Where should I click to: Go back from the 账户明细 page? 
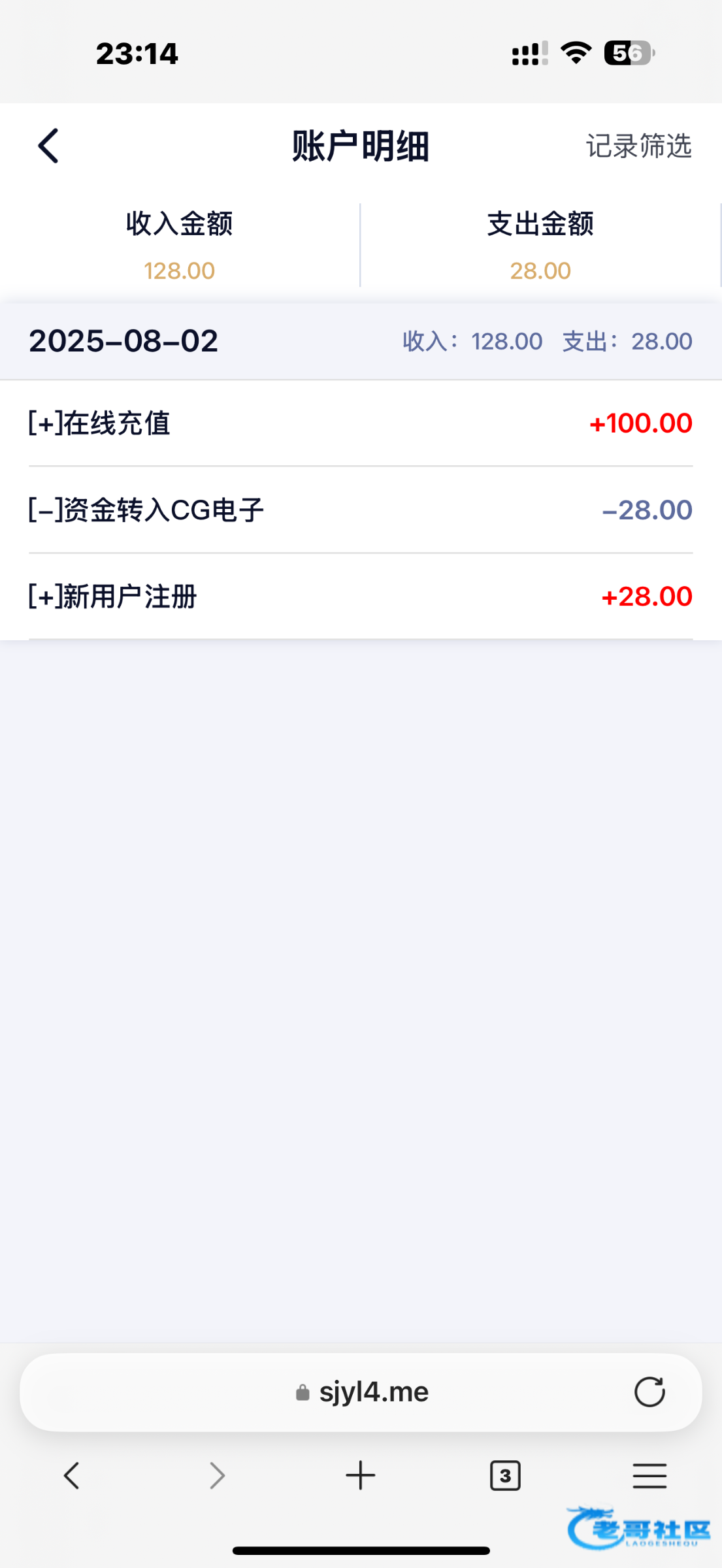(x=48, y=146)
